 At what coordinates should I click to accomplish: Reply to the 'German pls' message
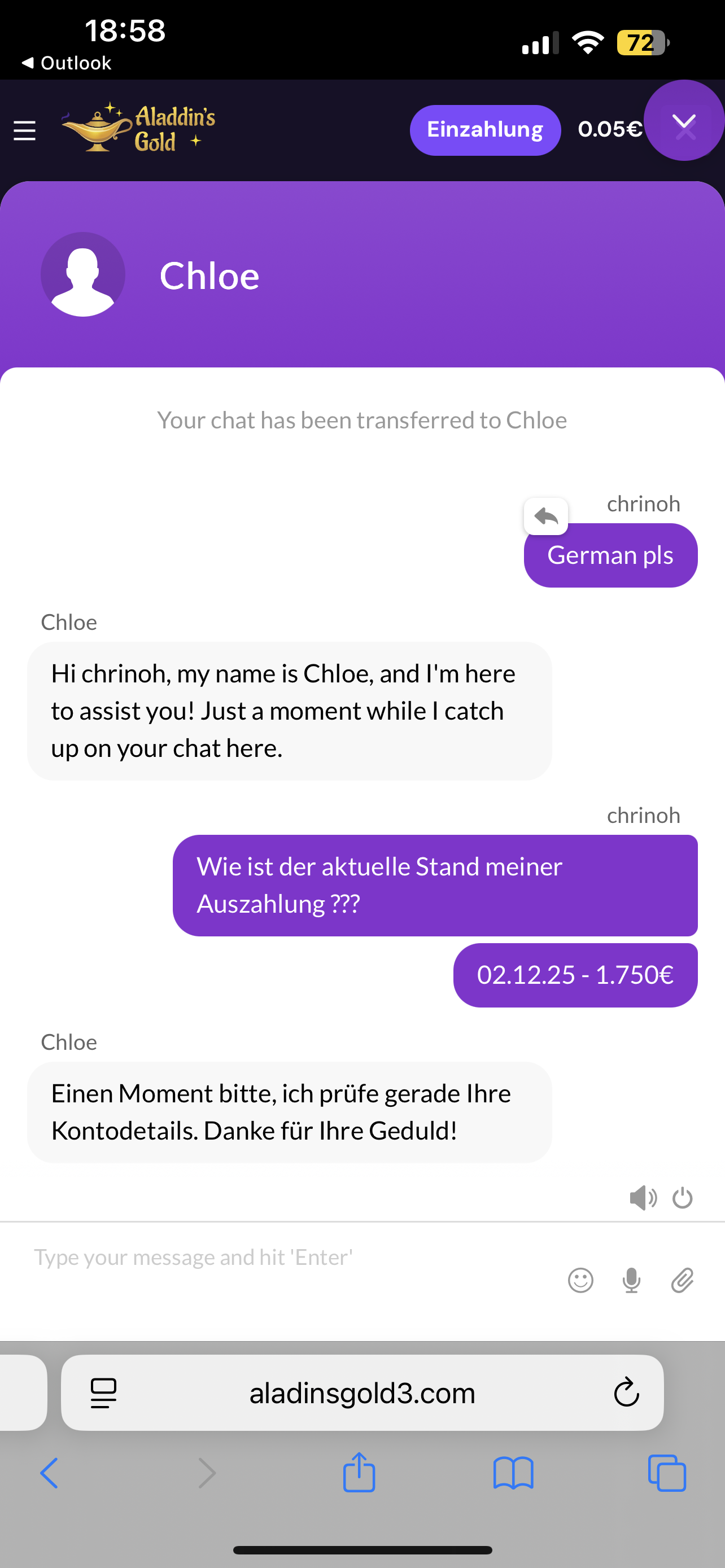click(x=546, y=517)
